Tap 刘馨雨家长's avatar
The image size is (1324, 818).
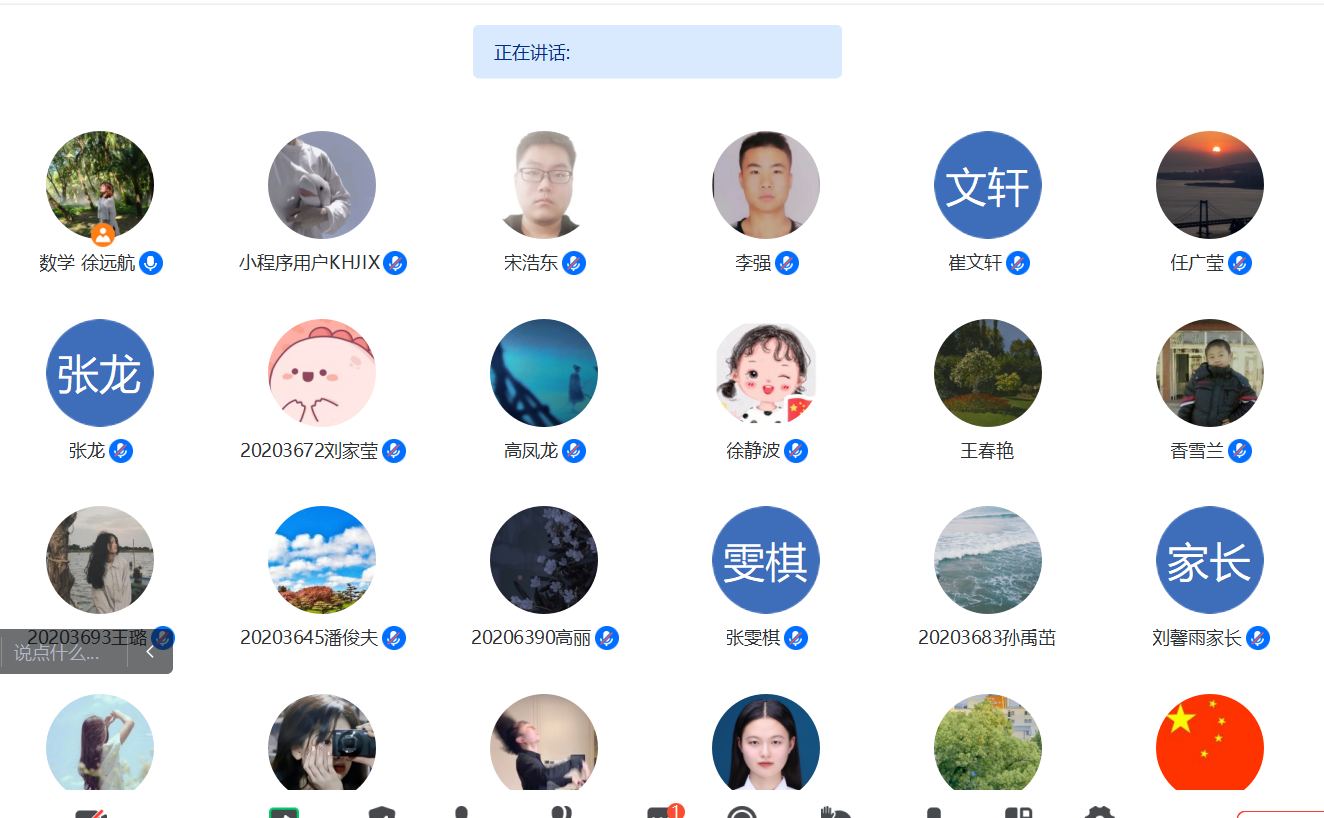pos(1210,560)
